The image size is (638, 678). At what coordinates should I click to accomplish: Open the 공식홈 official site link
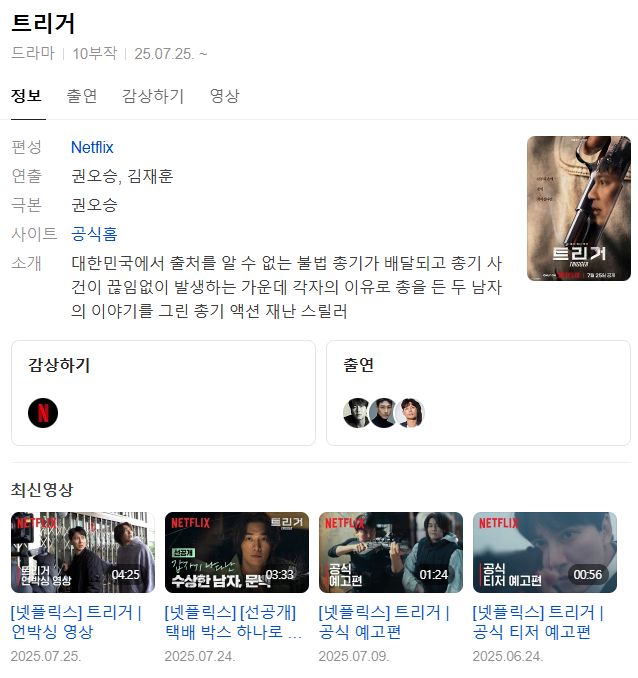point(94,234)
